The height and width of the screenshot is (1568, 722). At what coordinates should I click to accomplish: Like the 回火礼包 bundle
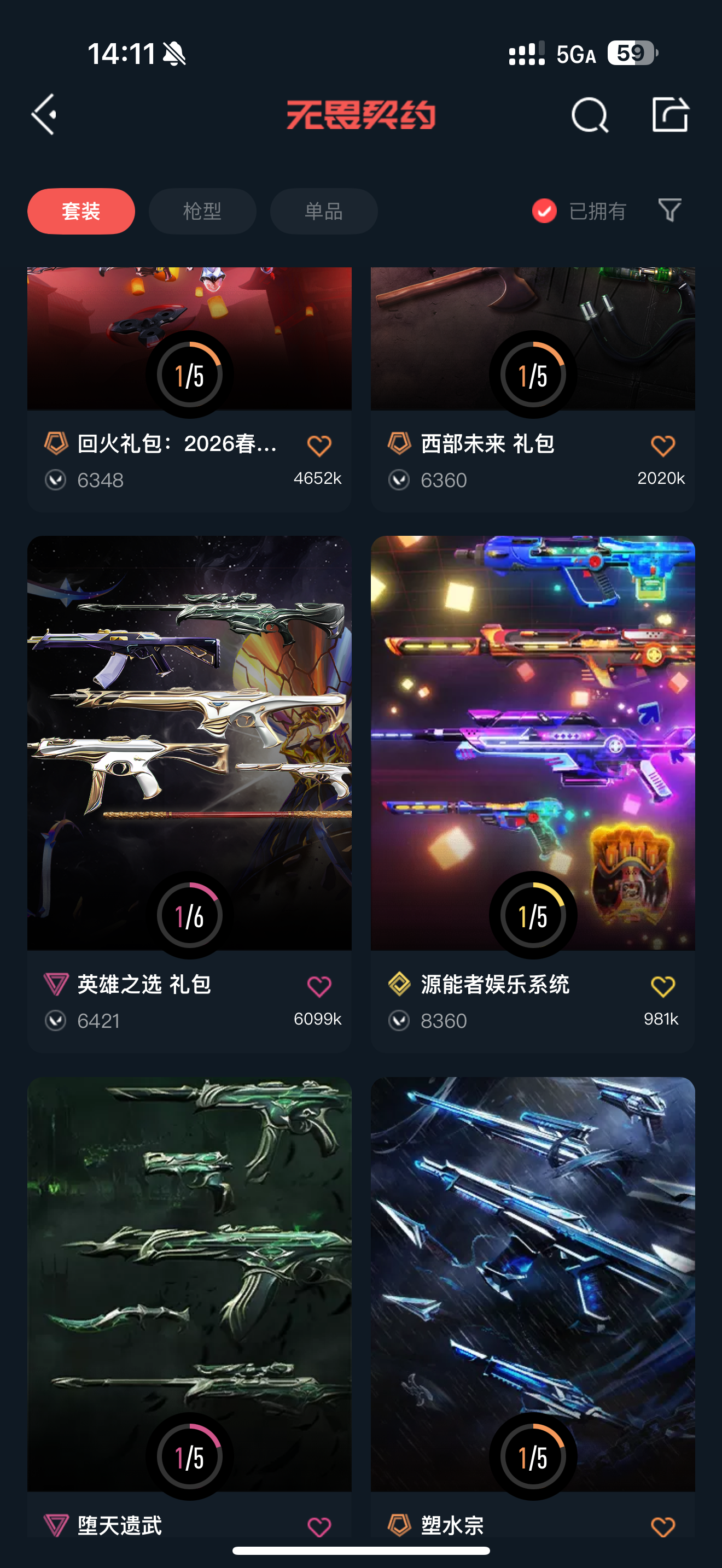(319, 446)
